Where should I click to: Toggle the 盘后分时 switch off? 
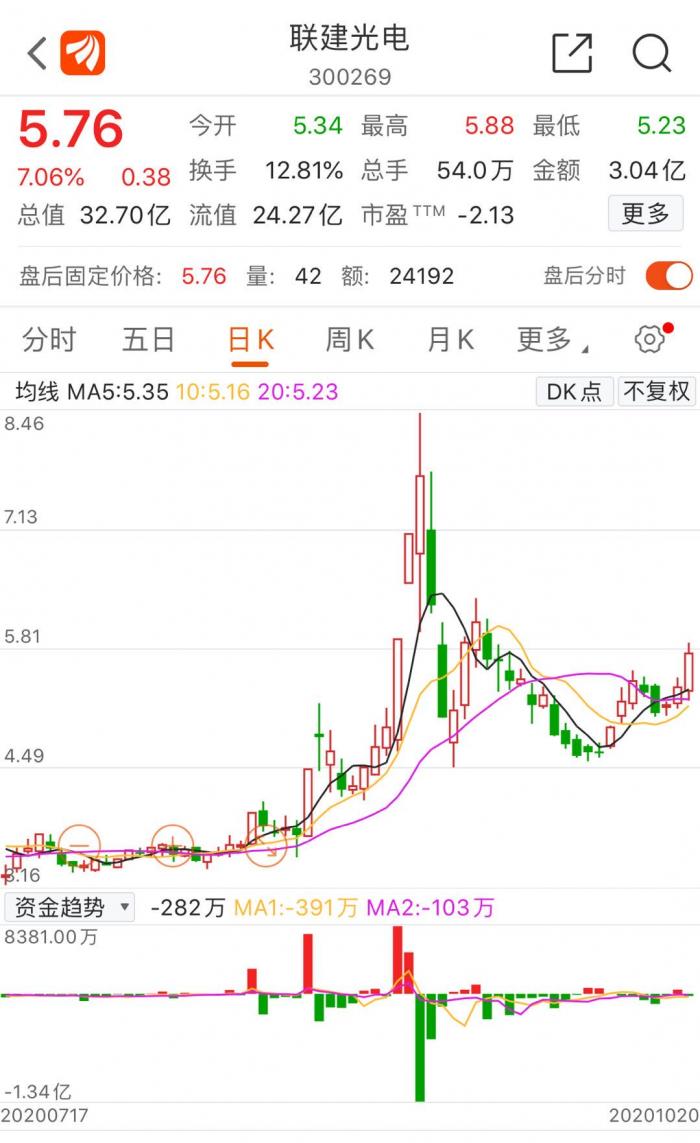tap(669, 276)
